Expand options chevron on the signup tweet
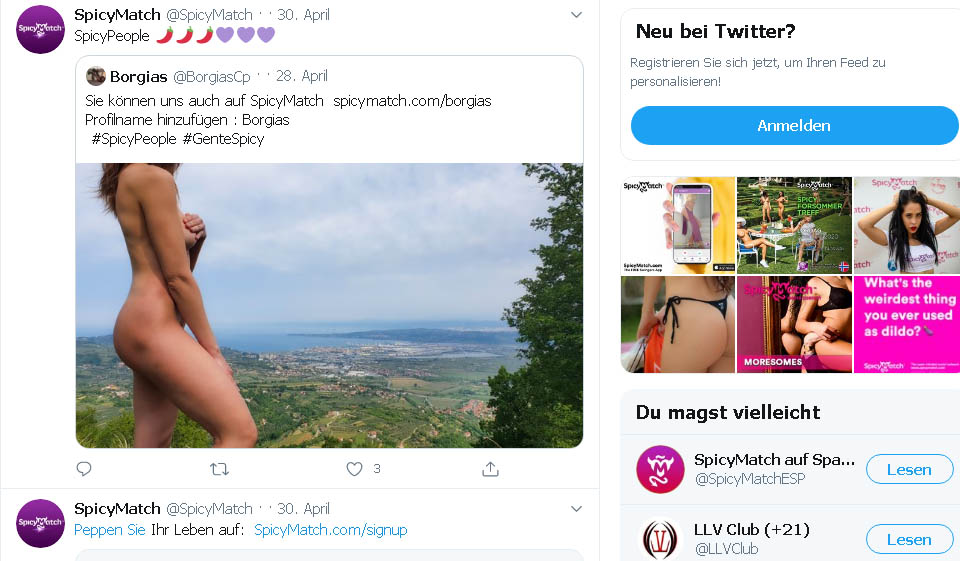 point(576,509)
